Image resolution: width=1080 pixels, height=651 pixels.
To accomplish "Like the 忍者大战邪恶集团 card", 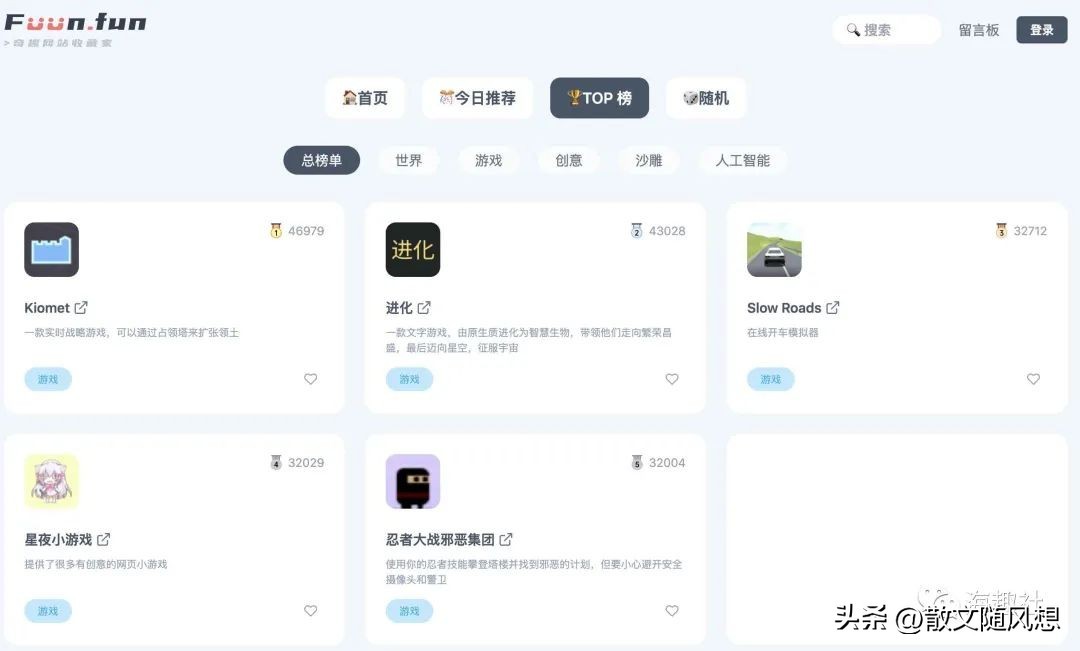I will point(671,611).
